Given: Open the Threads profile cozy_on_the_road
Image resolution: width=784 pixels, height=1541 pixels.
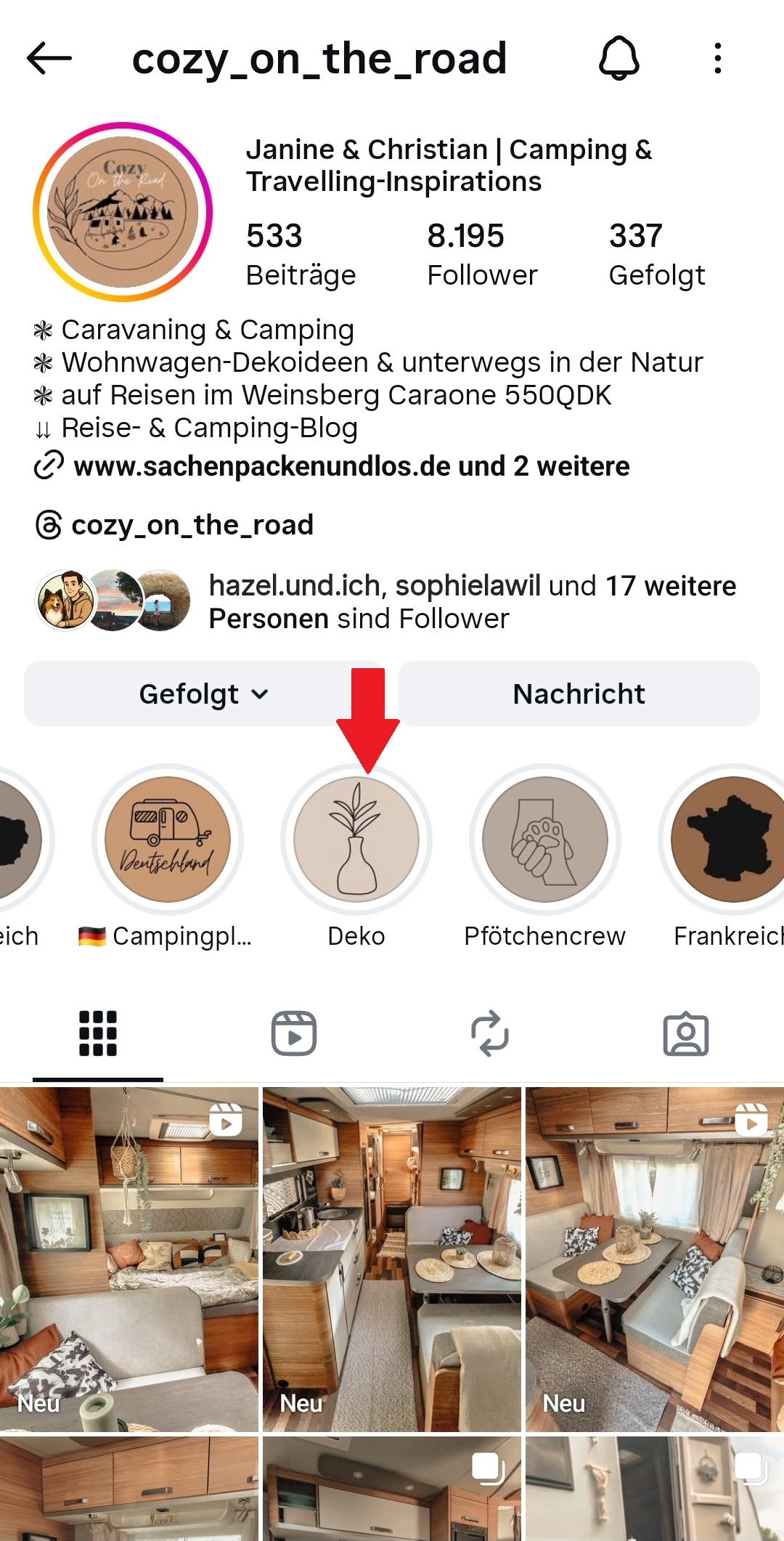Looking at the screenshot, I should [192, 525].
